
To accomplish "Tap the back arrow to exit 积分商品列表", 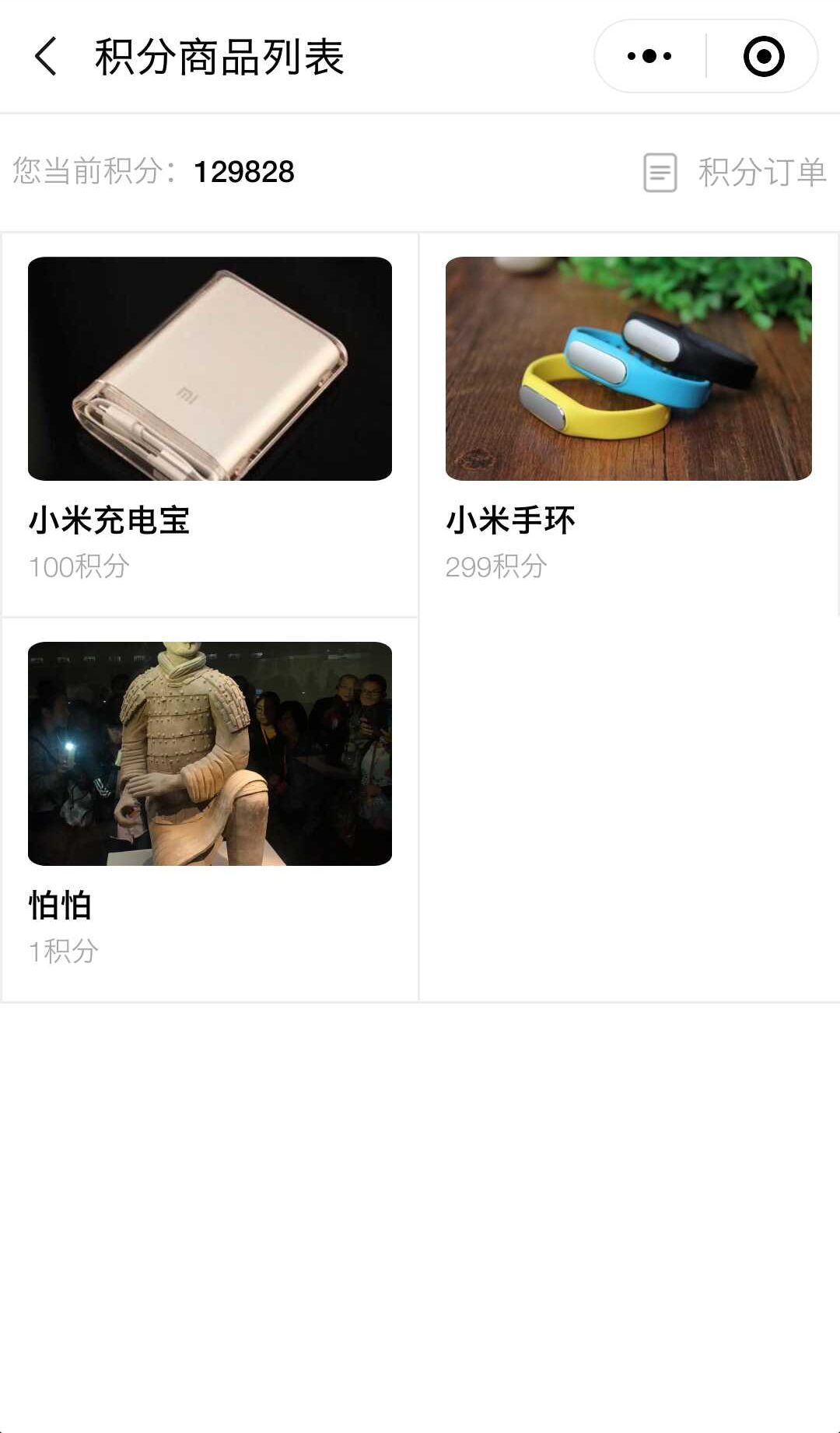I will click(44, 56).
